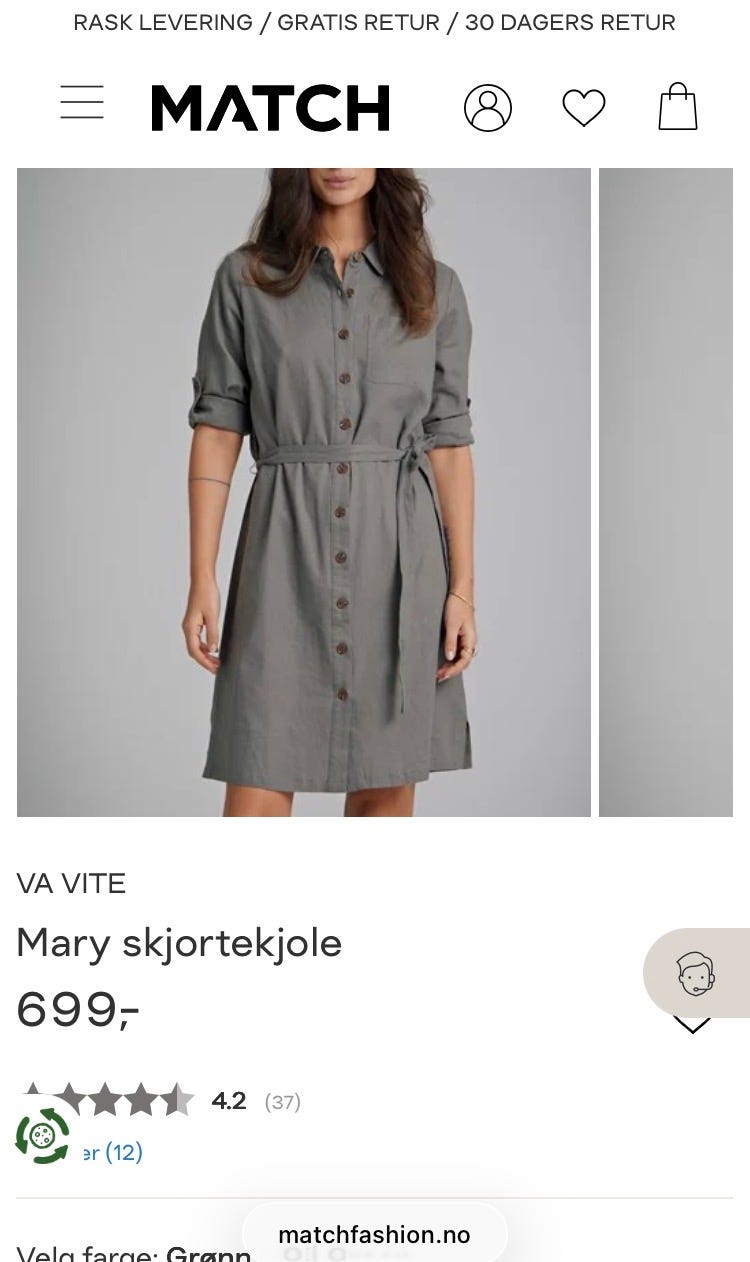Go to MATCH home via logo
750x1262 pixels.
point(270,108)
